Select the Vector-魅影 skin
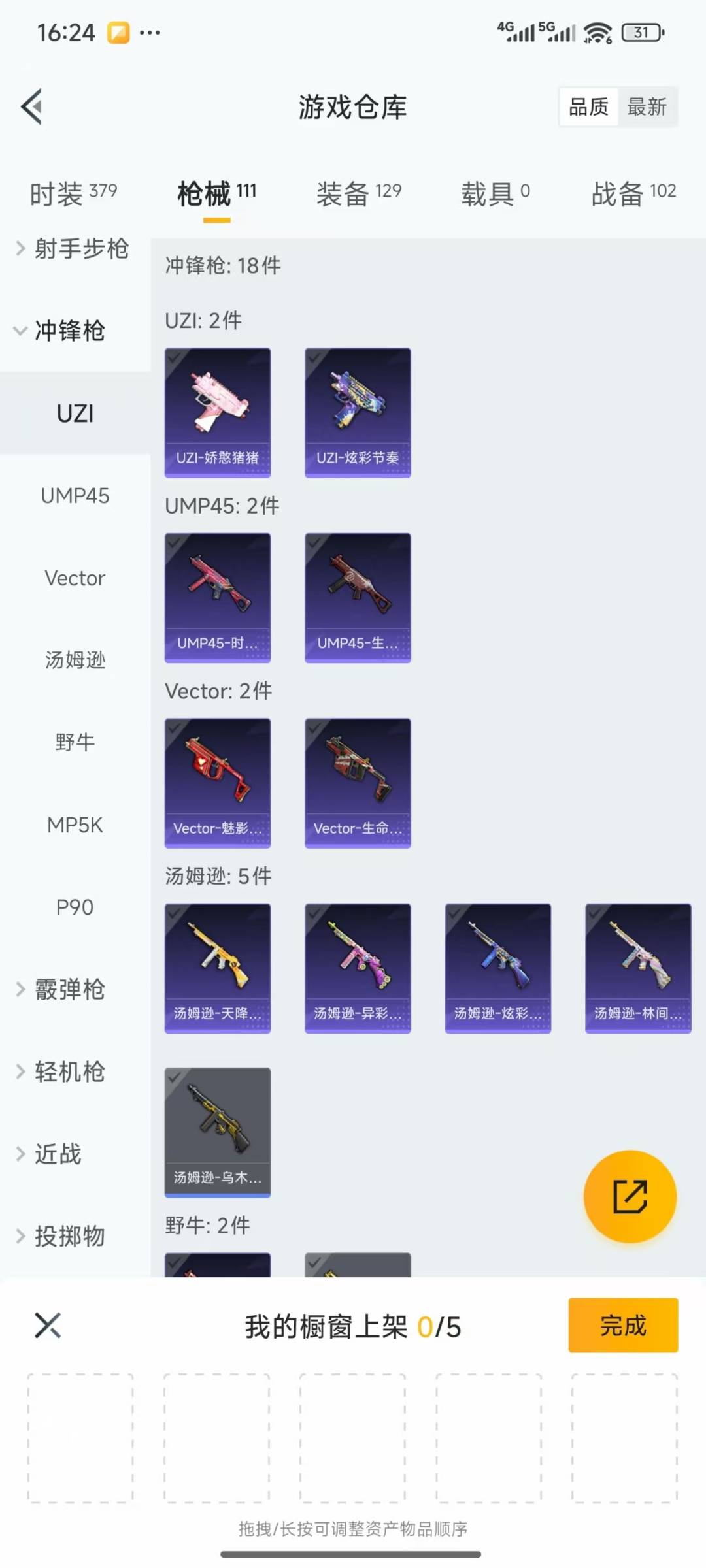Viewport: 706px width, 1568px height. click(218, 783)
